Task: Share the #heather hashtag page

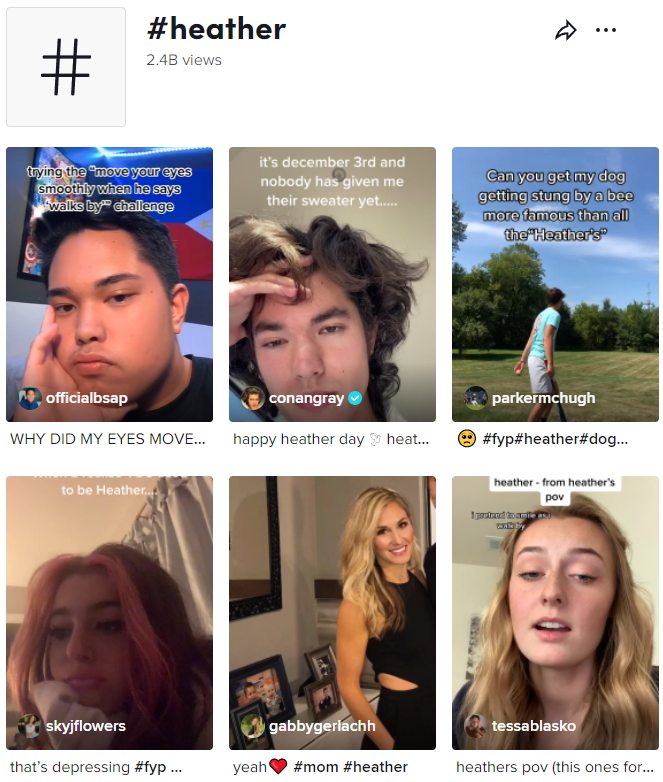Action: coord(566,31)
